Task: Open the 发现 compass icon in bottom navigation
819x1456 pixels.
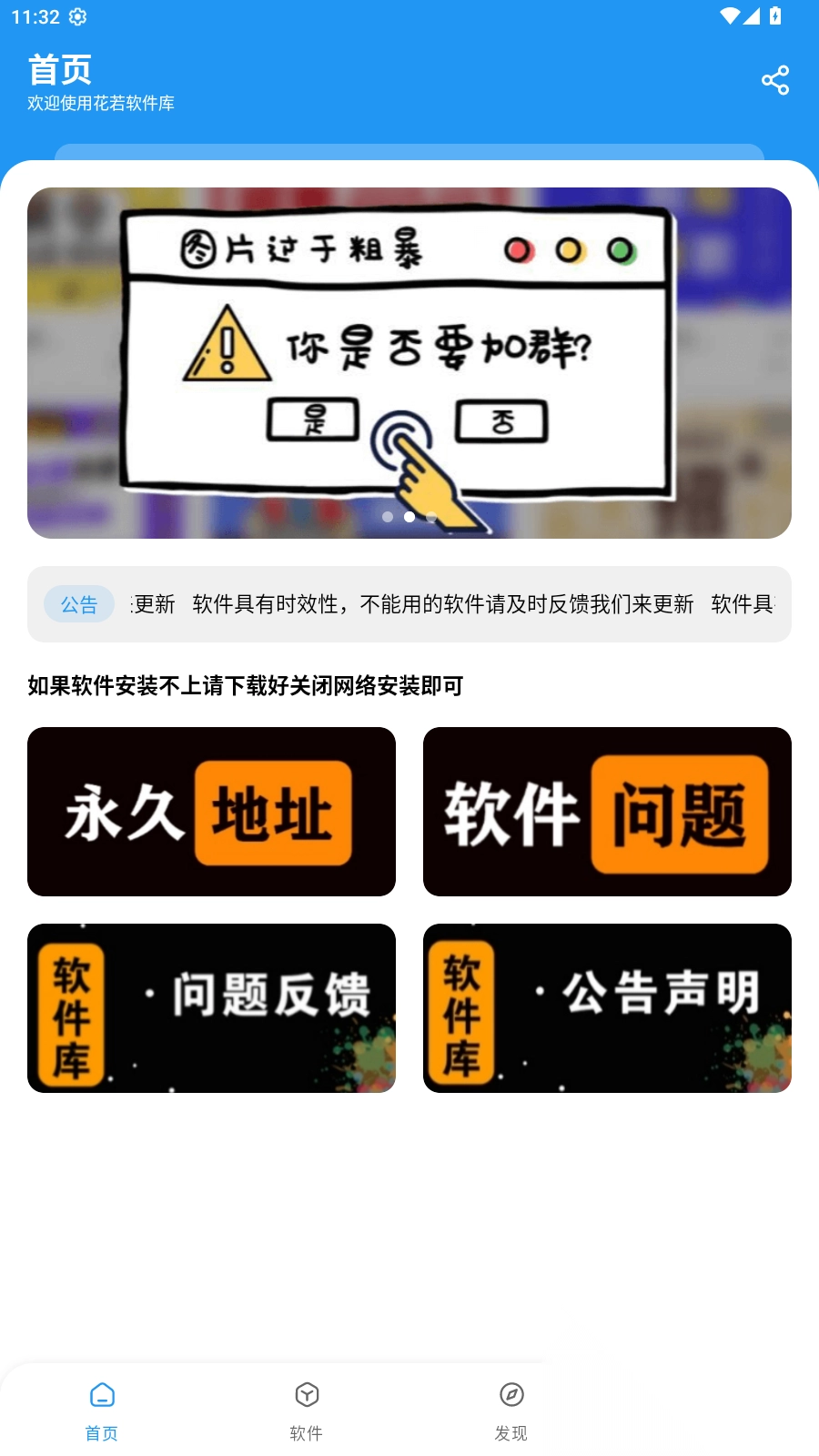Action: (x=511, y=1394)
